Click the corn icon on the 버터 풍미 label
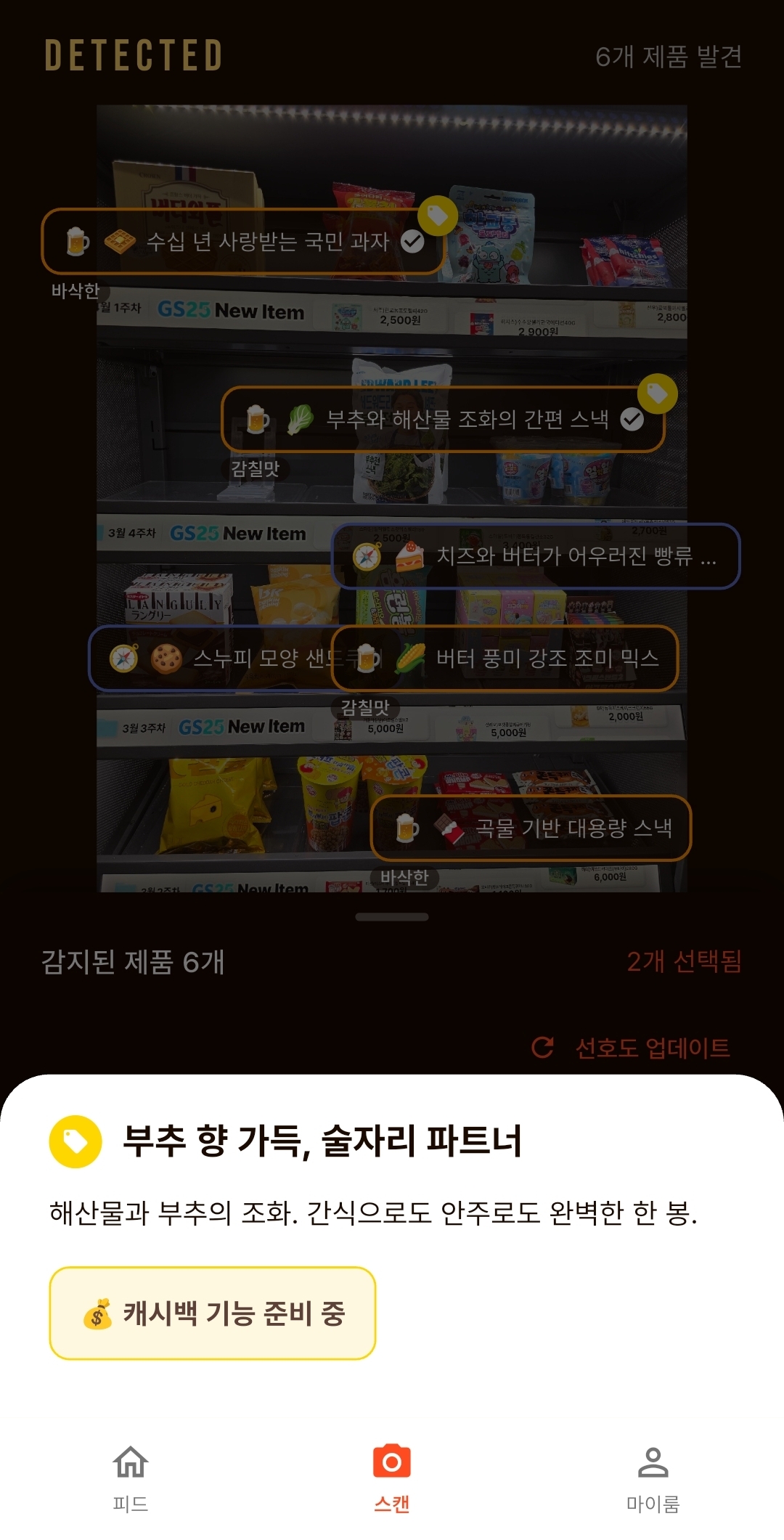Screen dimensions: 784x1540 click(x=411, y=659)
